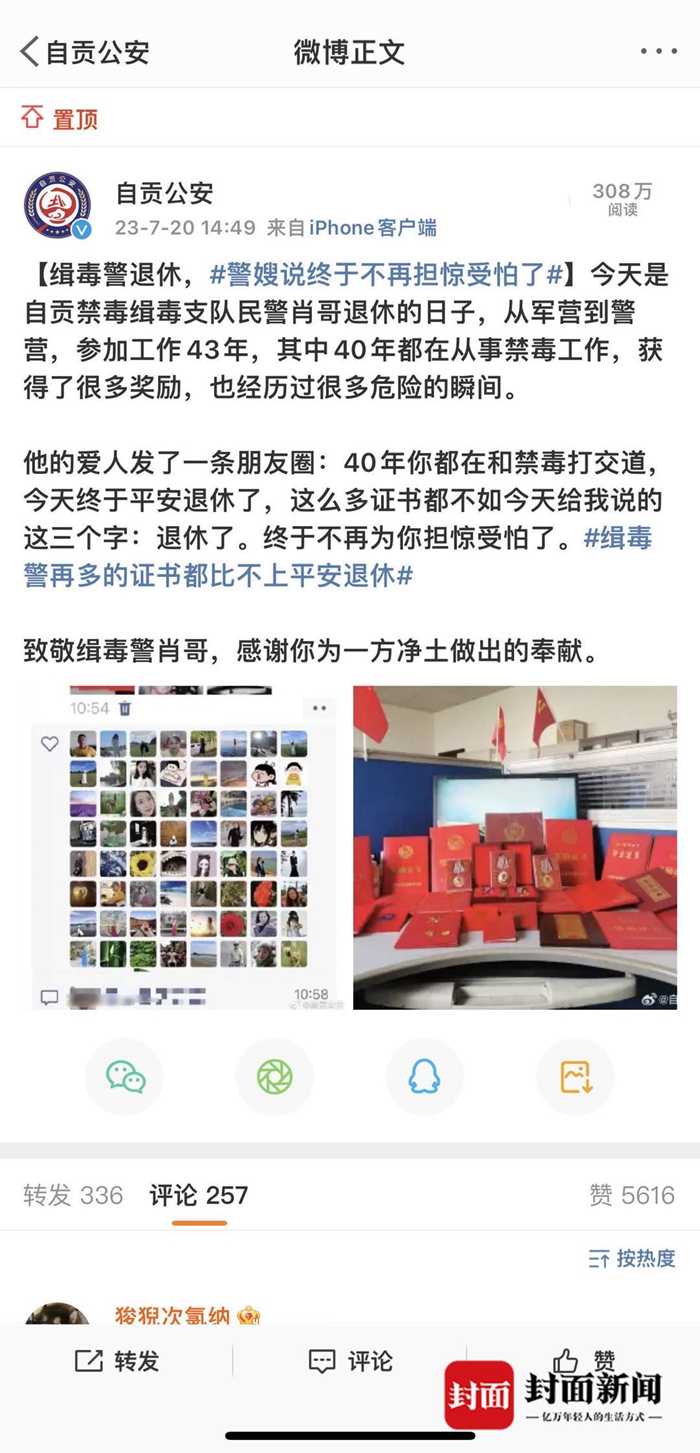Like the post via bottom 赞 button
This screenshot has height=1453, width=700.
584,1360
